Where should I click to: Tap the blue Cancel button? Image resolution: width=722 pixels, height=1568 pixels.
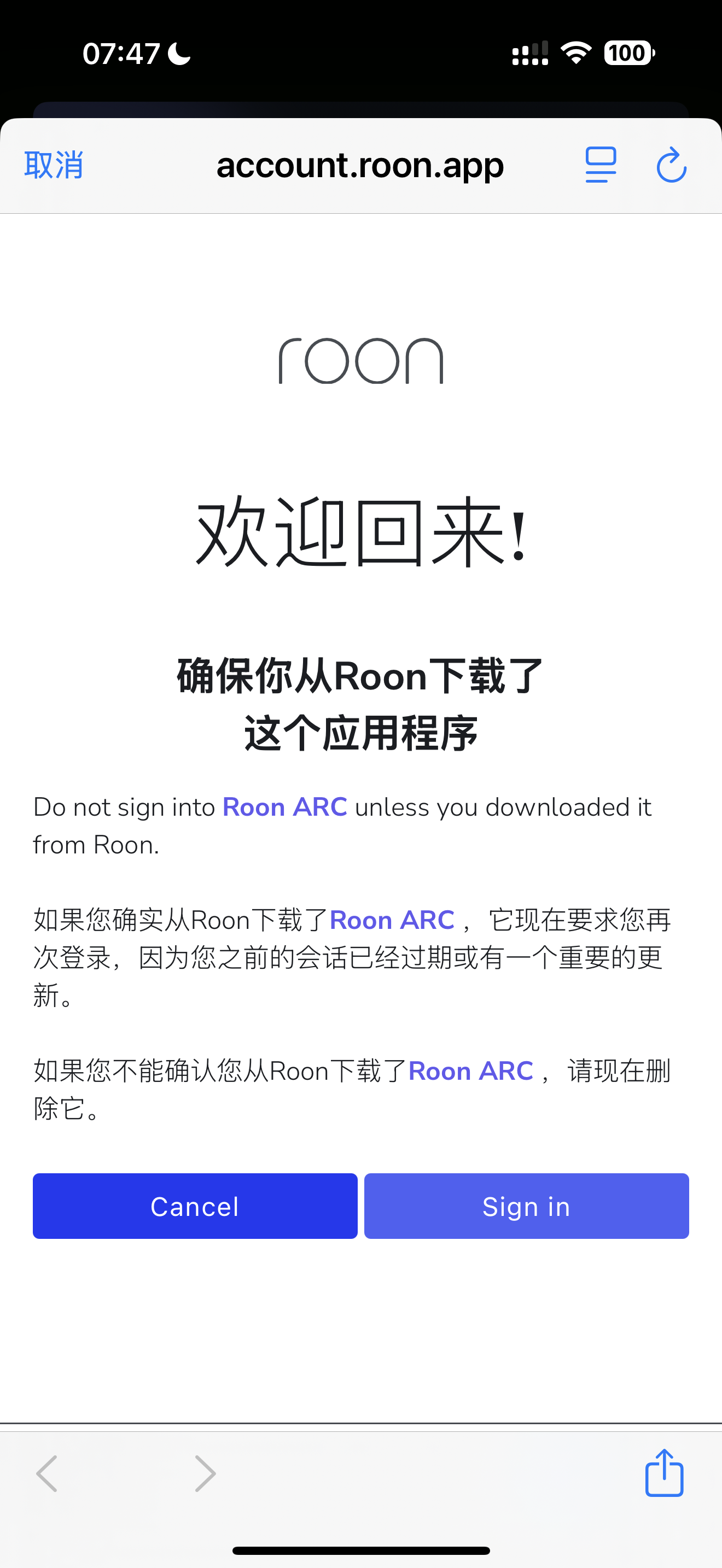tap(195, 1206)
